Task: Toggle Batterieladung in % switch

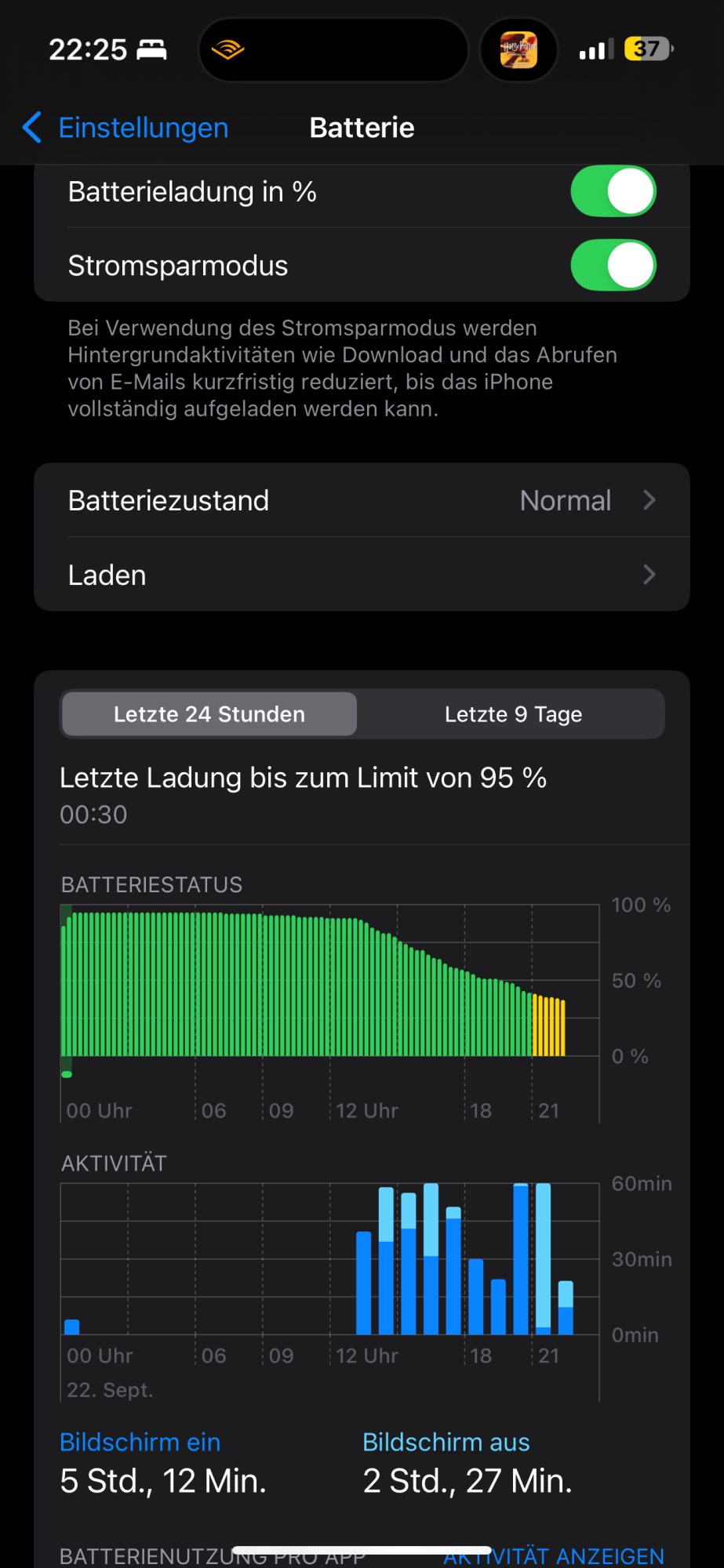Action: (613, 191)
